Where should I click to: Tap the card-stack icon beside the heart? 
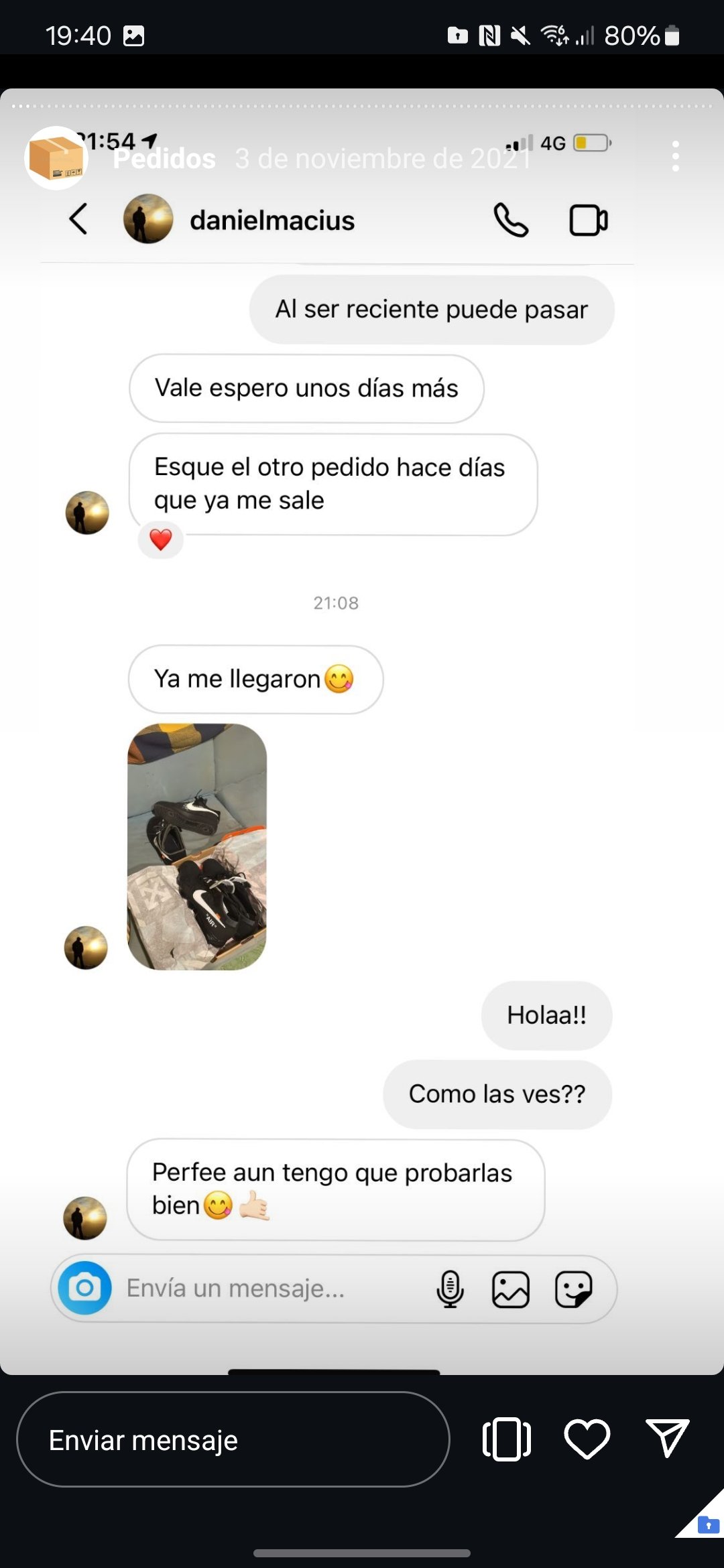507,1439
